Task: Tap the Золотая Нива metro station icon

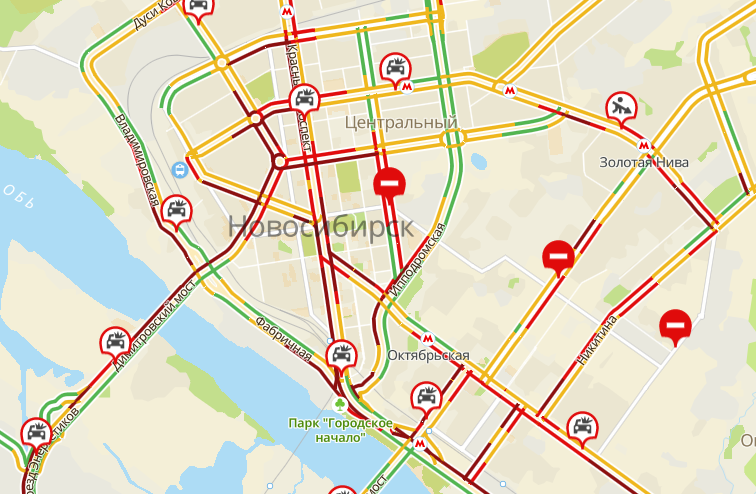Action: [x=645, y=144]
